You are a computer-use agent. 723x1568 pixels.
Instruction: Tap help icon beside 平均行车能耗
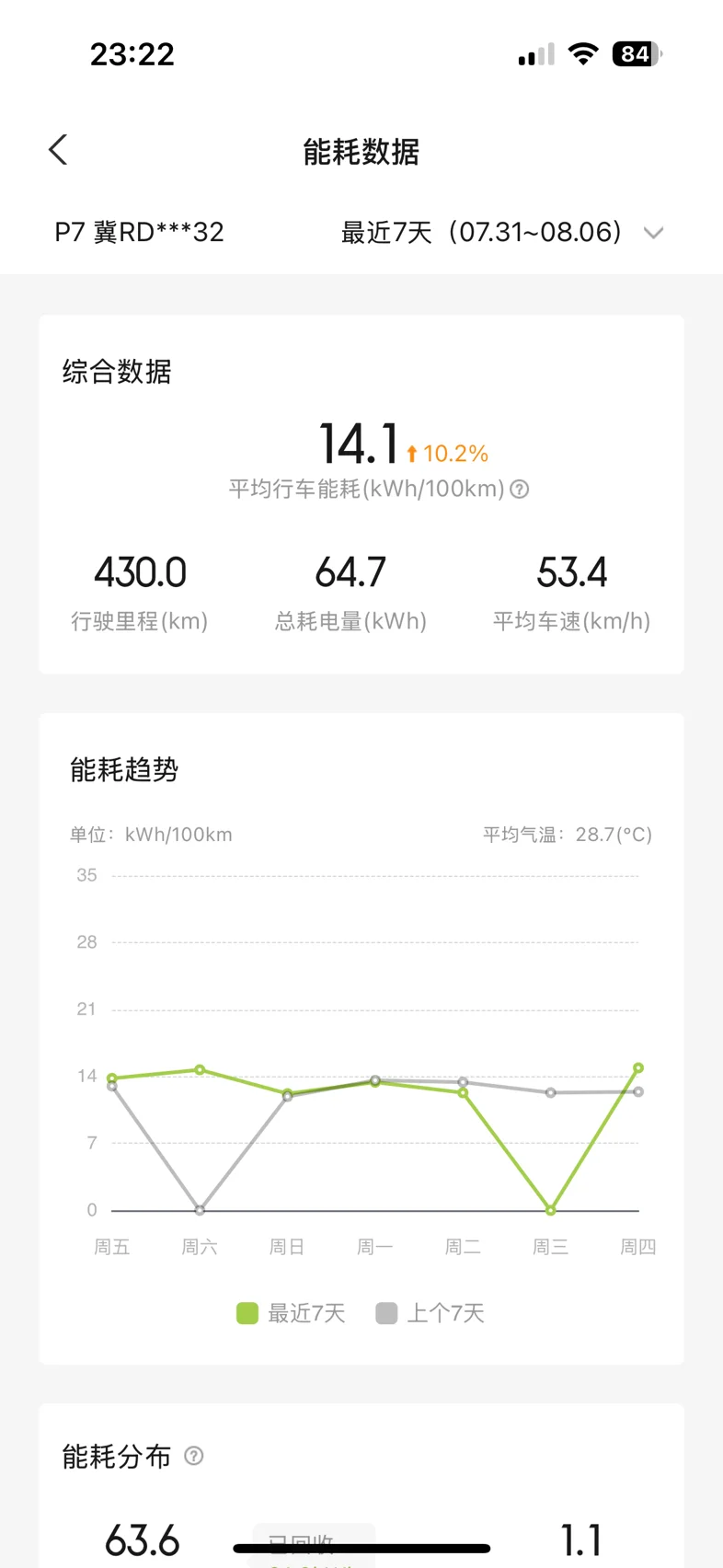(520, 490)
